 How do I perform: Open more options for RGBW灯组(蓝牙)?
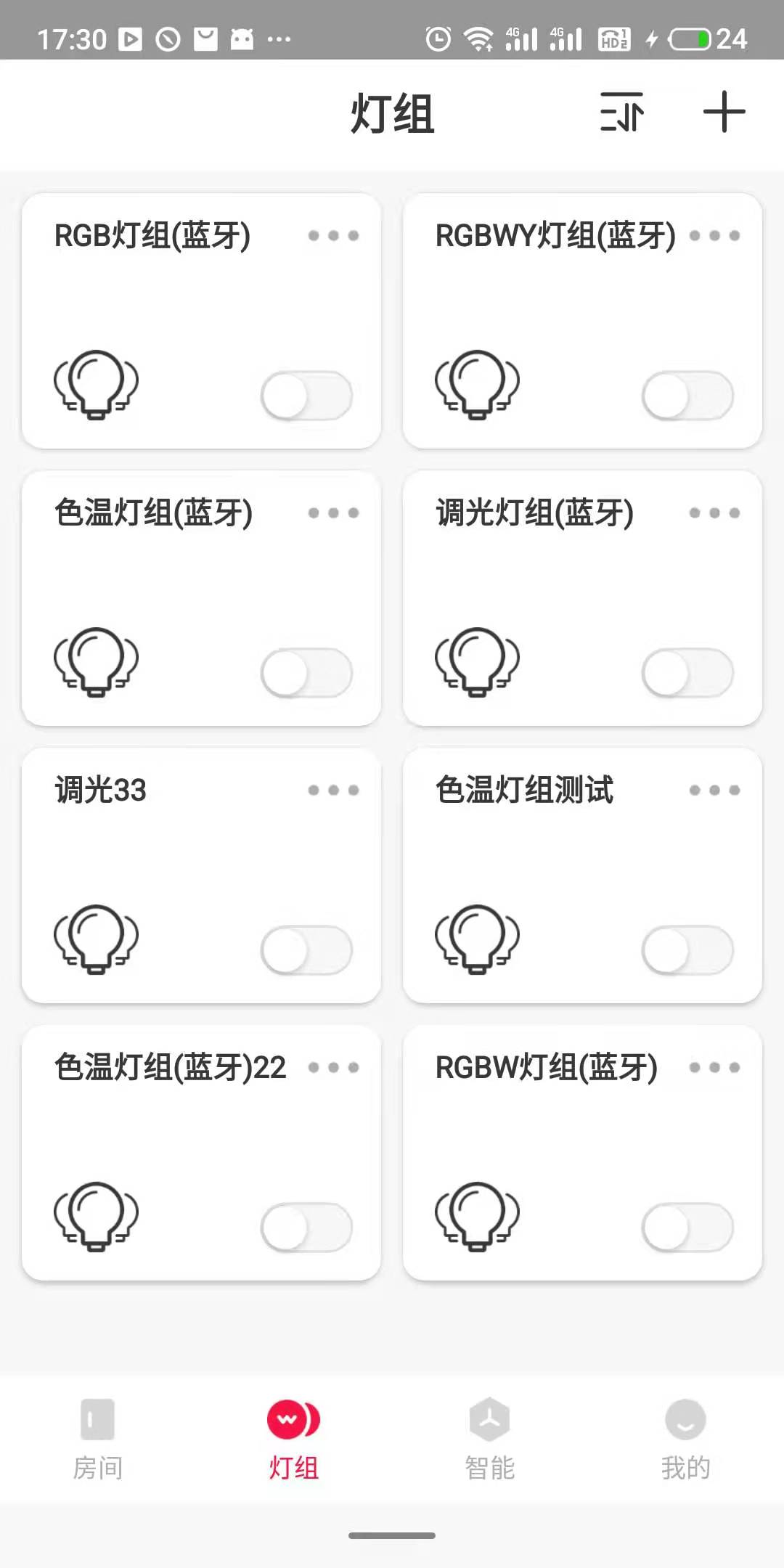[x=714, y=1068]
